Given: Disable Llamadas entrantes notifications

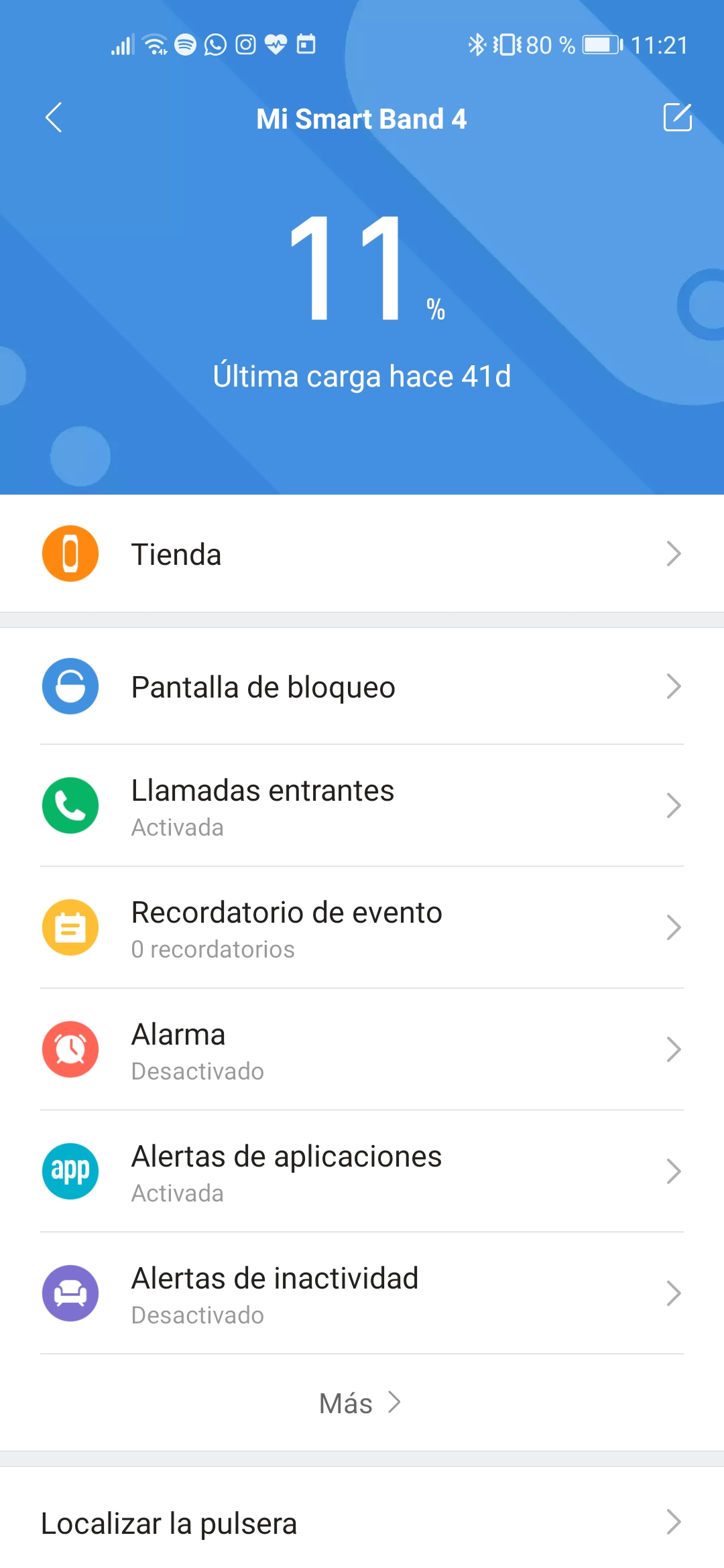Looking at the screenshot, I should pos(362,806).
